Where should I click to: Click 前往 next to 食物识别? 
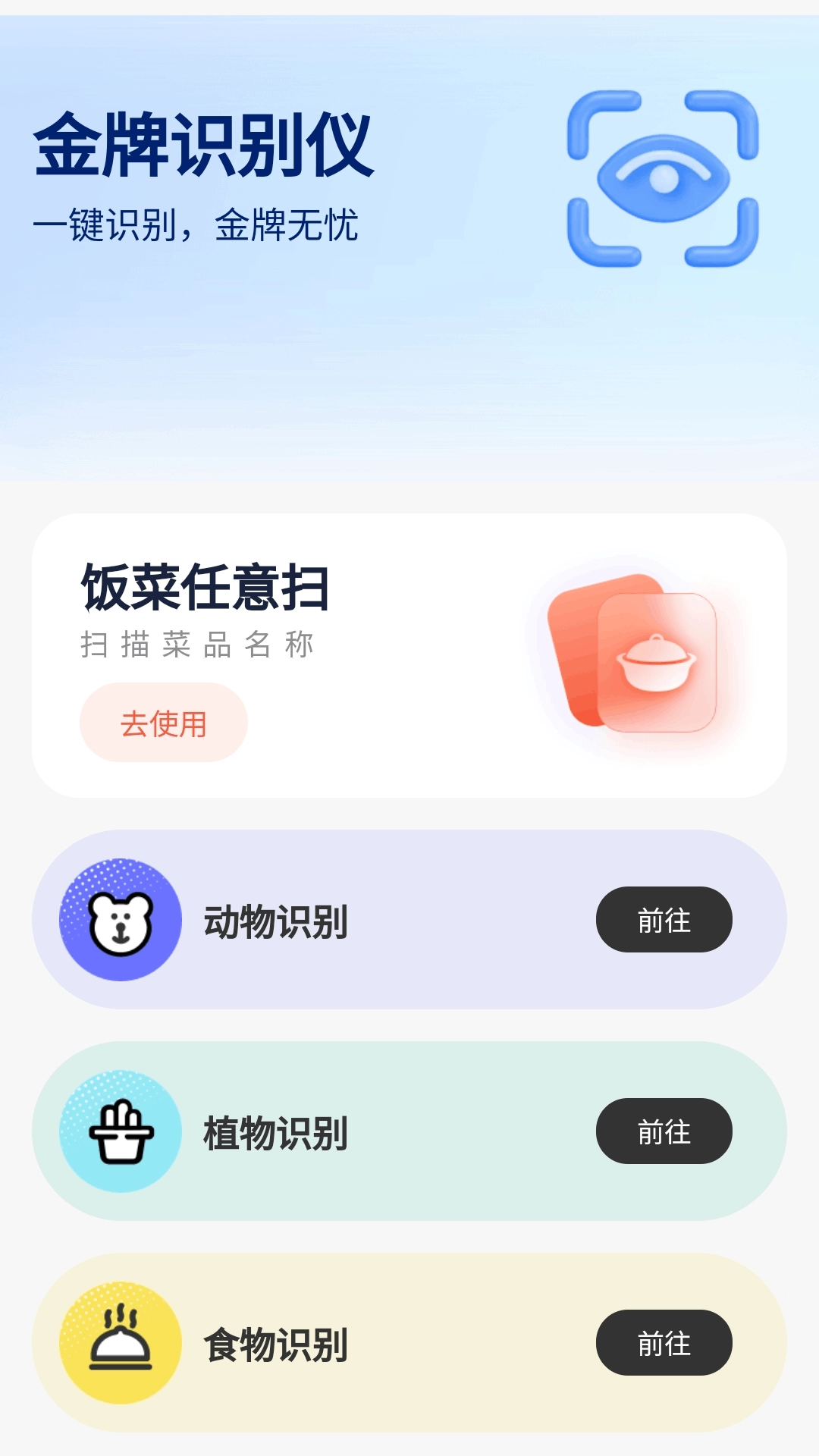tap(663, 1341)
